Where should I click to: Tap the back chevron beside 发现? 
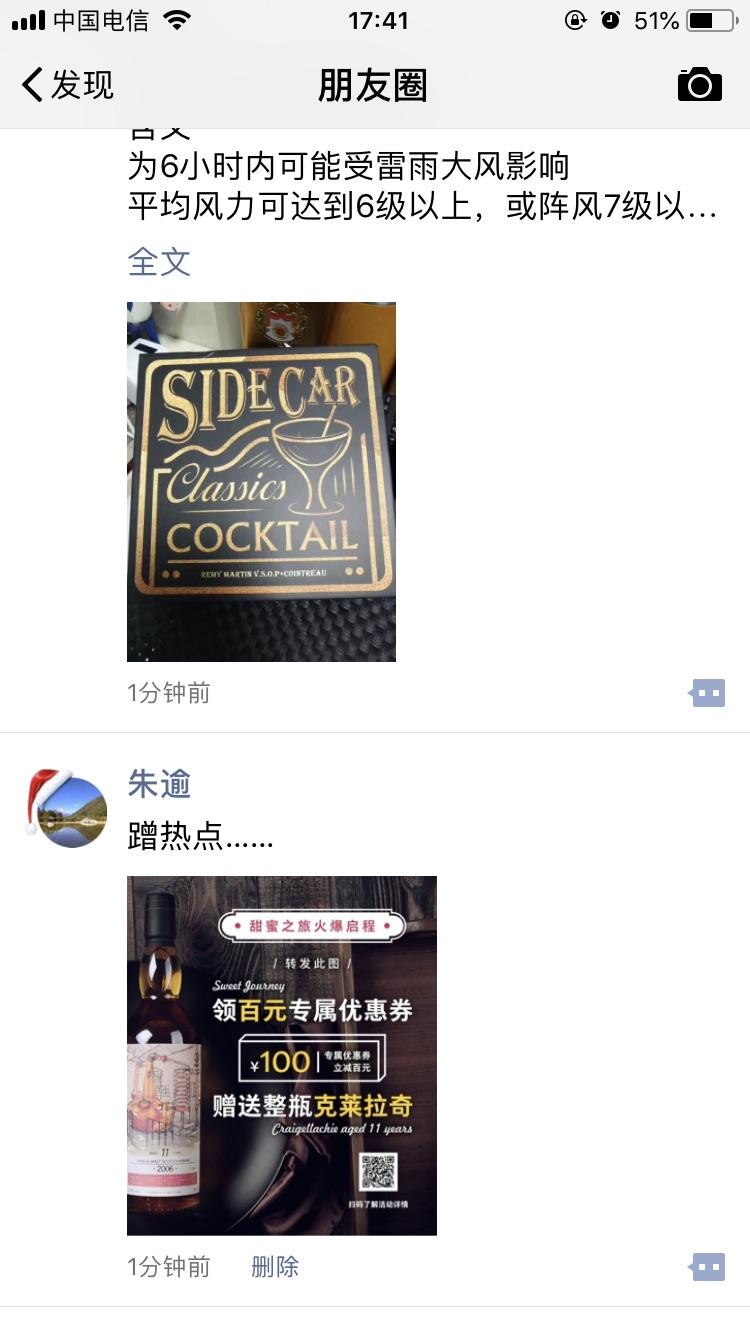point(30,84)
